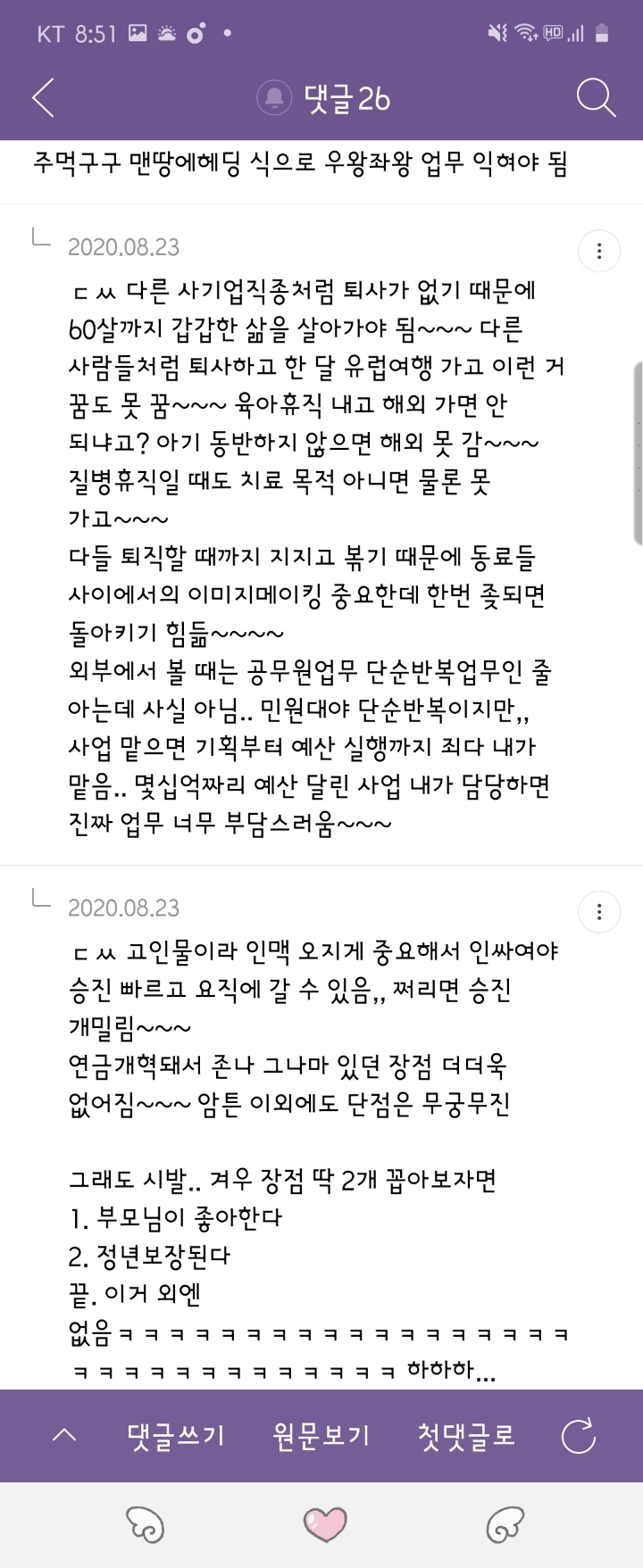Open the overflow menu on the ㄷㅆ 다른 사기업직종처럼 reply
643x1568 pixels.
(599, 251)
